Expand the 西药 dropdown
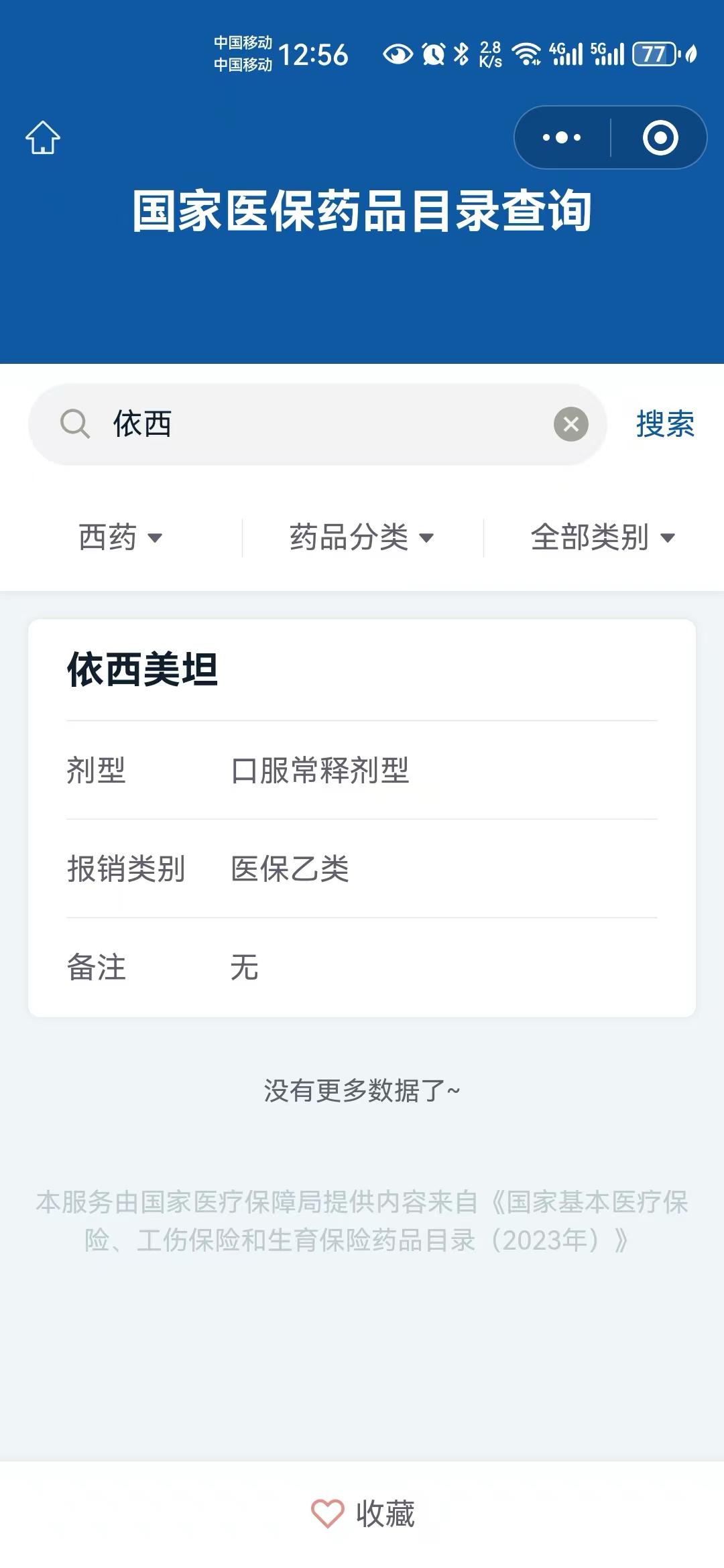The image size is (724, 1568). [x=121, y=537]
